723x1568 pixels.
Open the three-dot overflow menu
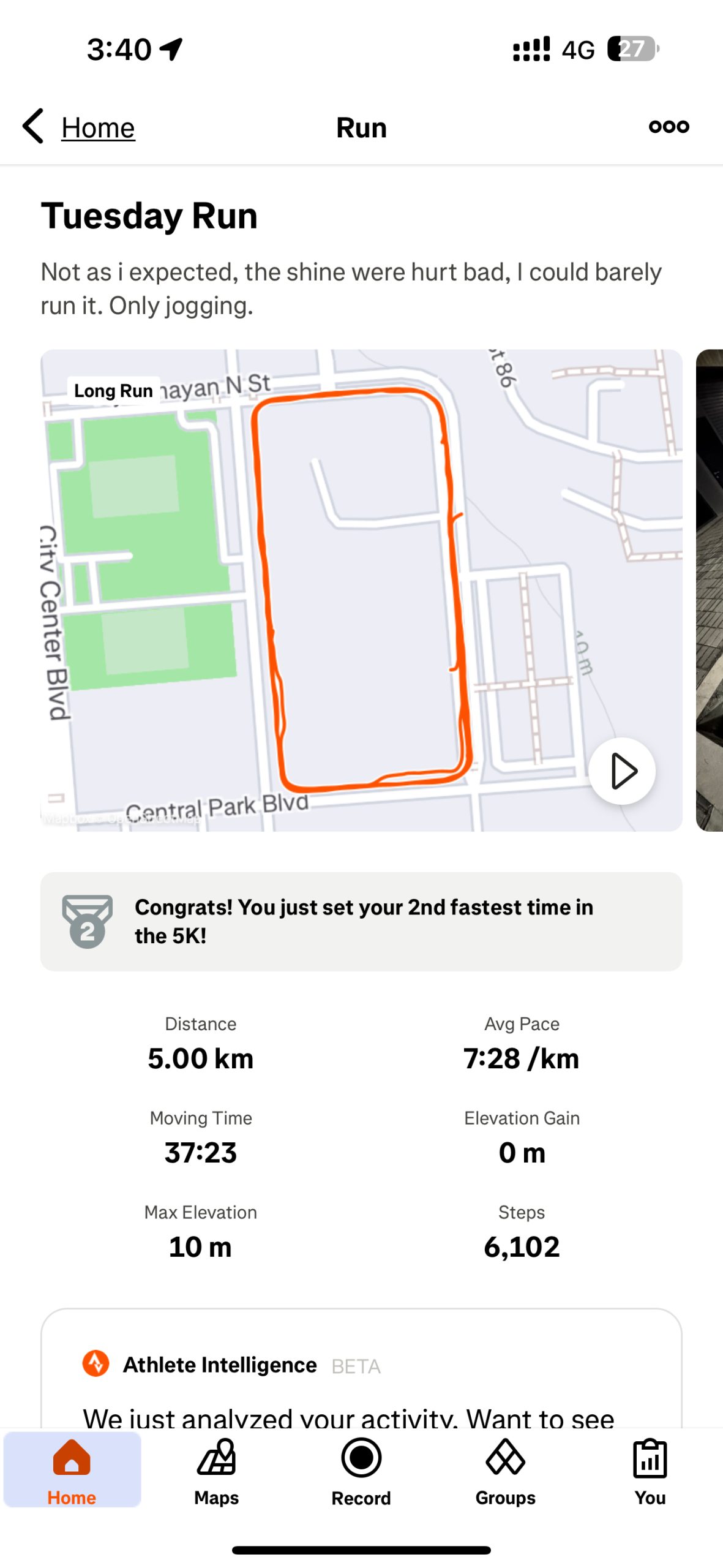tap(669, 127)
